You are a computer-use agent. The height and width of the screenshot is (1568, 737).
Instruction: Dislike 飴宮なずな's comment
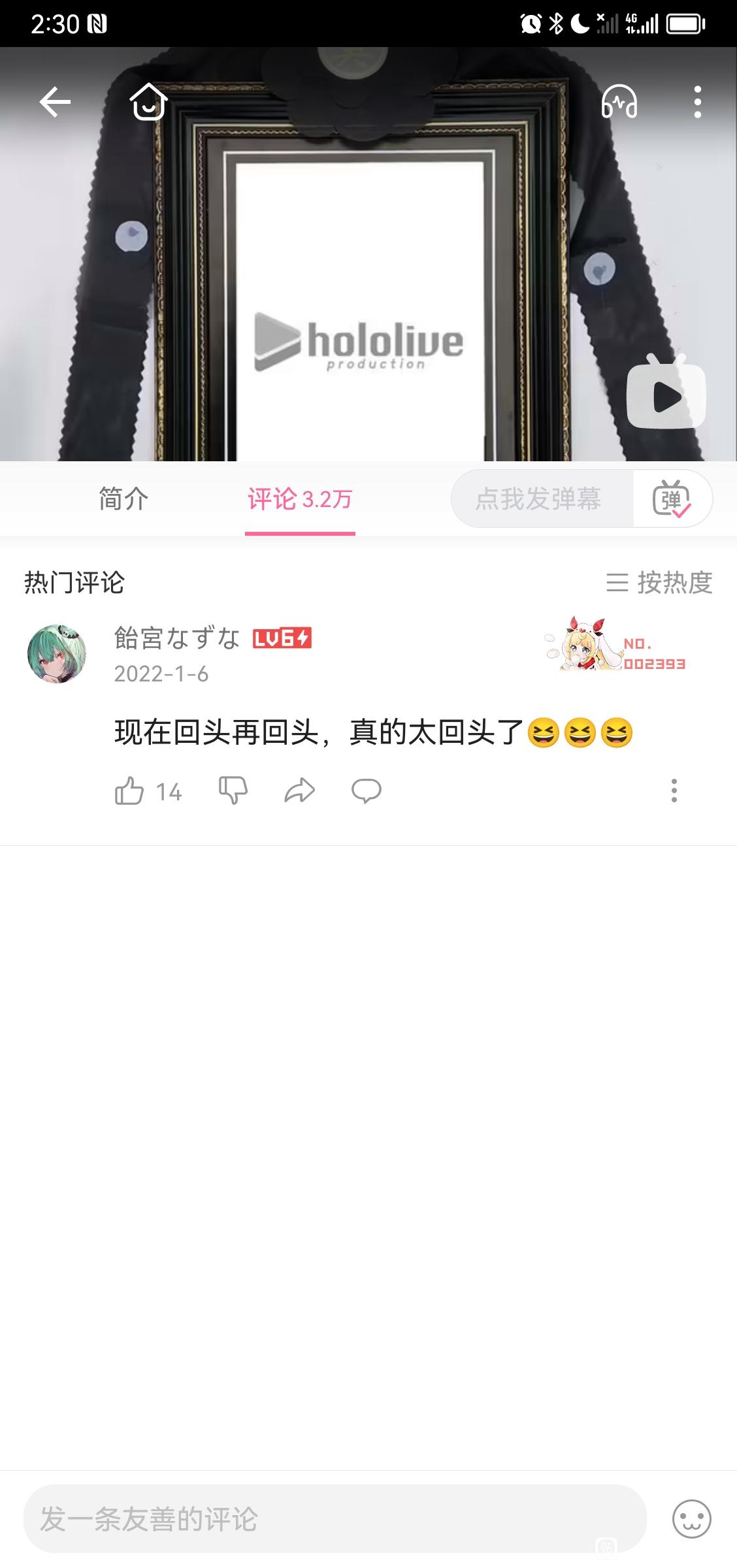click(x=233, y=791)
